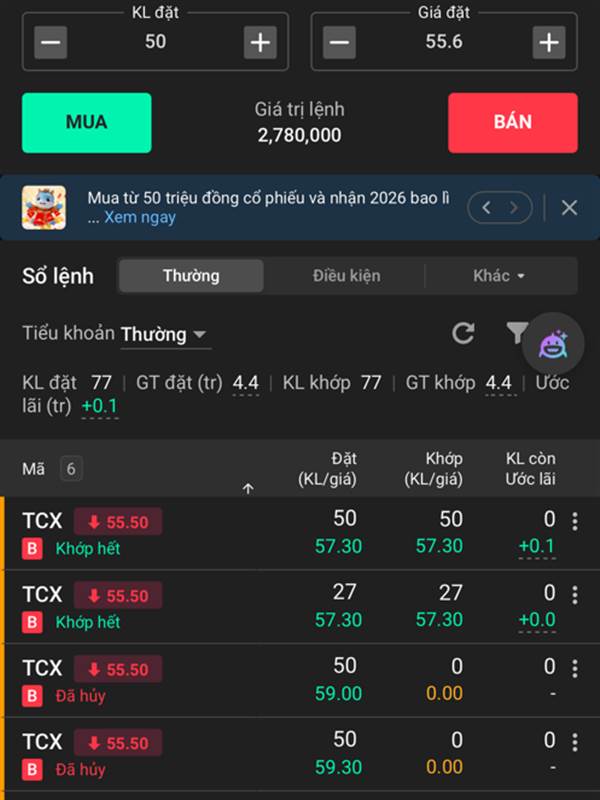This screenshot has height=800, width=600.
Task: Open the Xem ngay promotion link
Action: pos(140,217)
